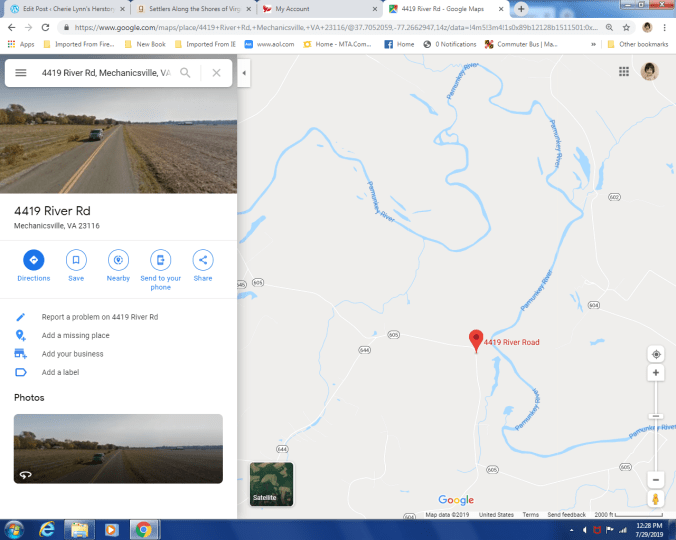This screenshot has width=676, height=540.
Task: Send location to your phone
Action: point(160,260)
